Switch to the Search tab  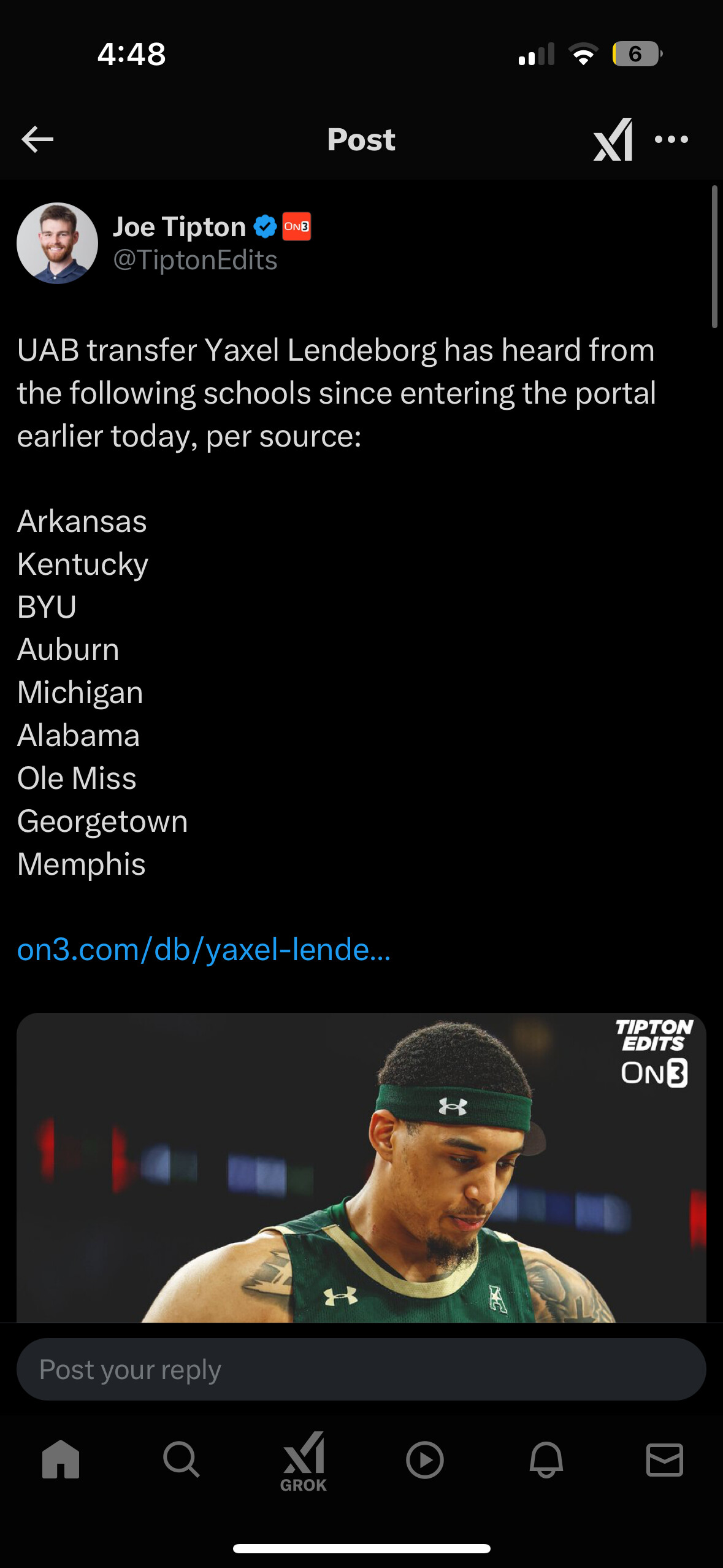182,1459
